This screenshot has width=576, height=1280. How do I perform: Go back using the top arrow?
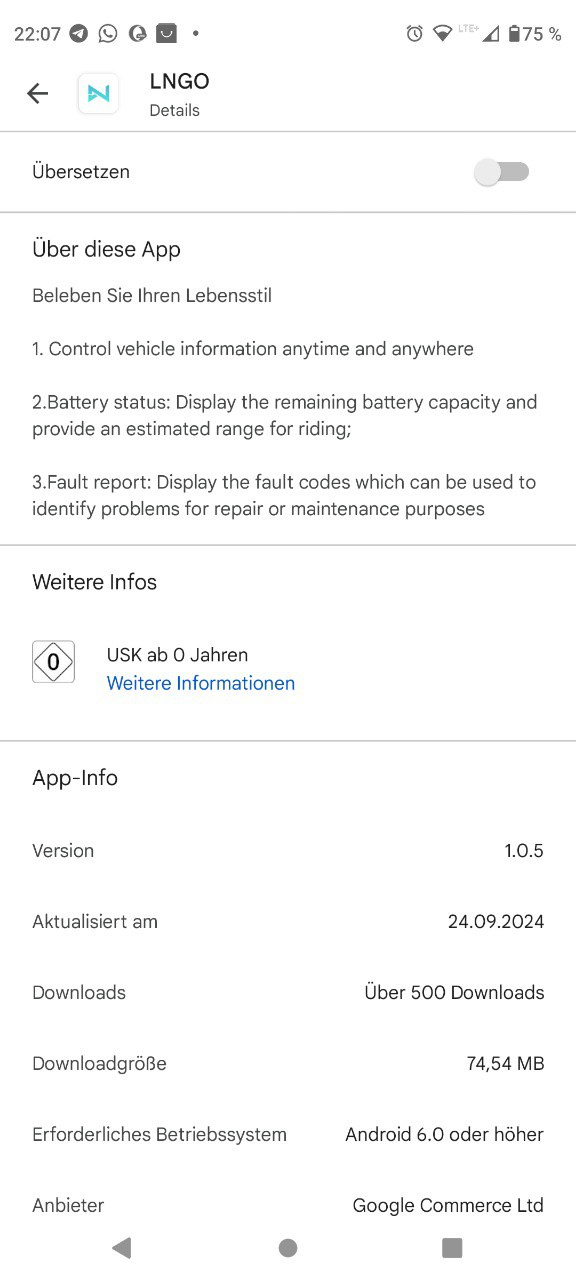click(x=37, y=94)
